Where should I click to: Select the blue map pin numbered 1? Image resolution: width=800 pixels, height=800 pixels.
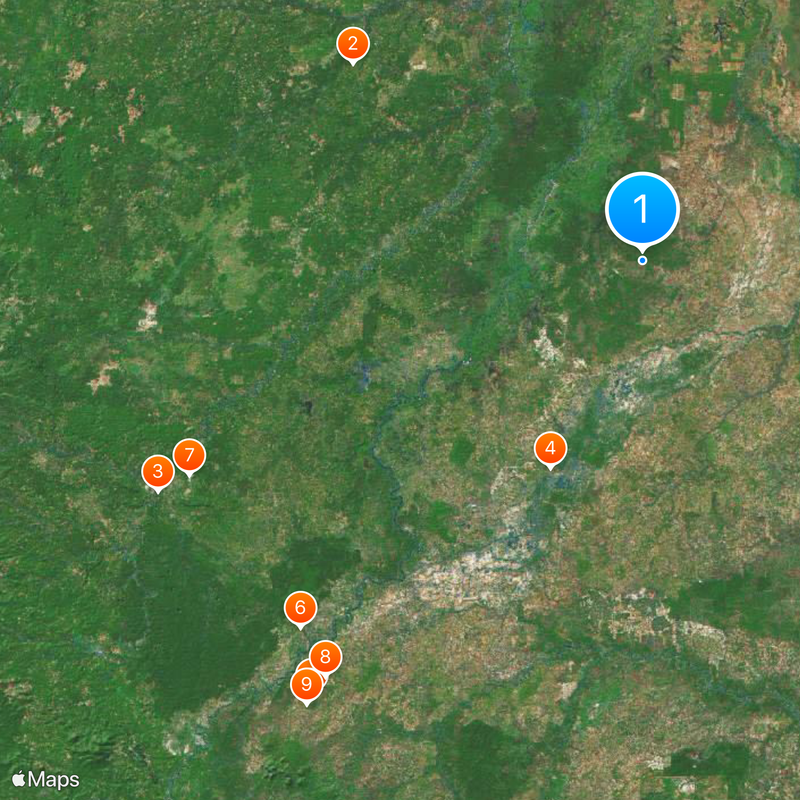point(642,209)
